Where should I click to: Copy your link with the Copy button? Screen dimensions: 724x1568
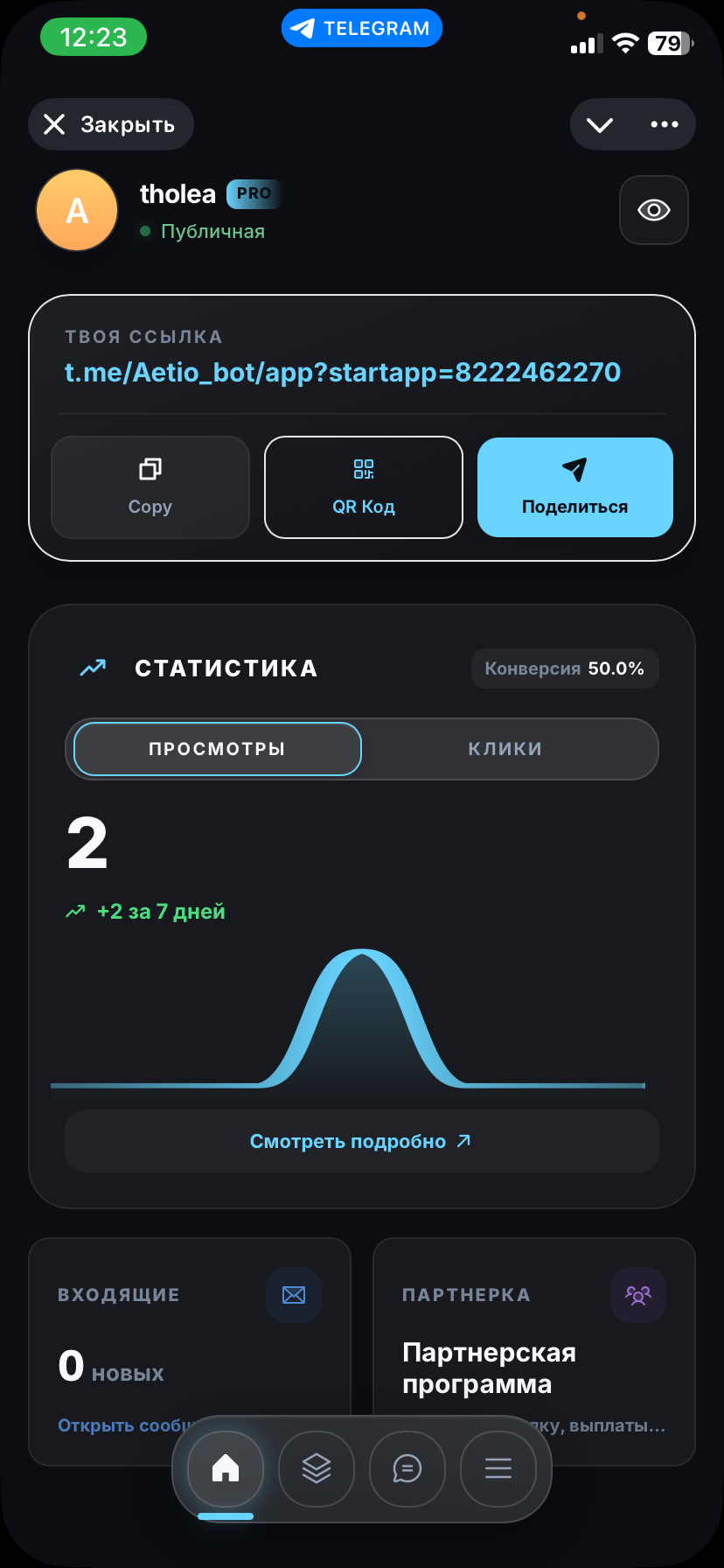150,487
